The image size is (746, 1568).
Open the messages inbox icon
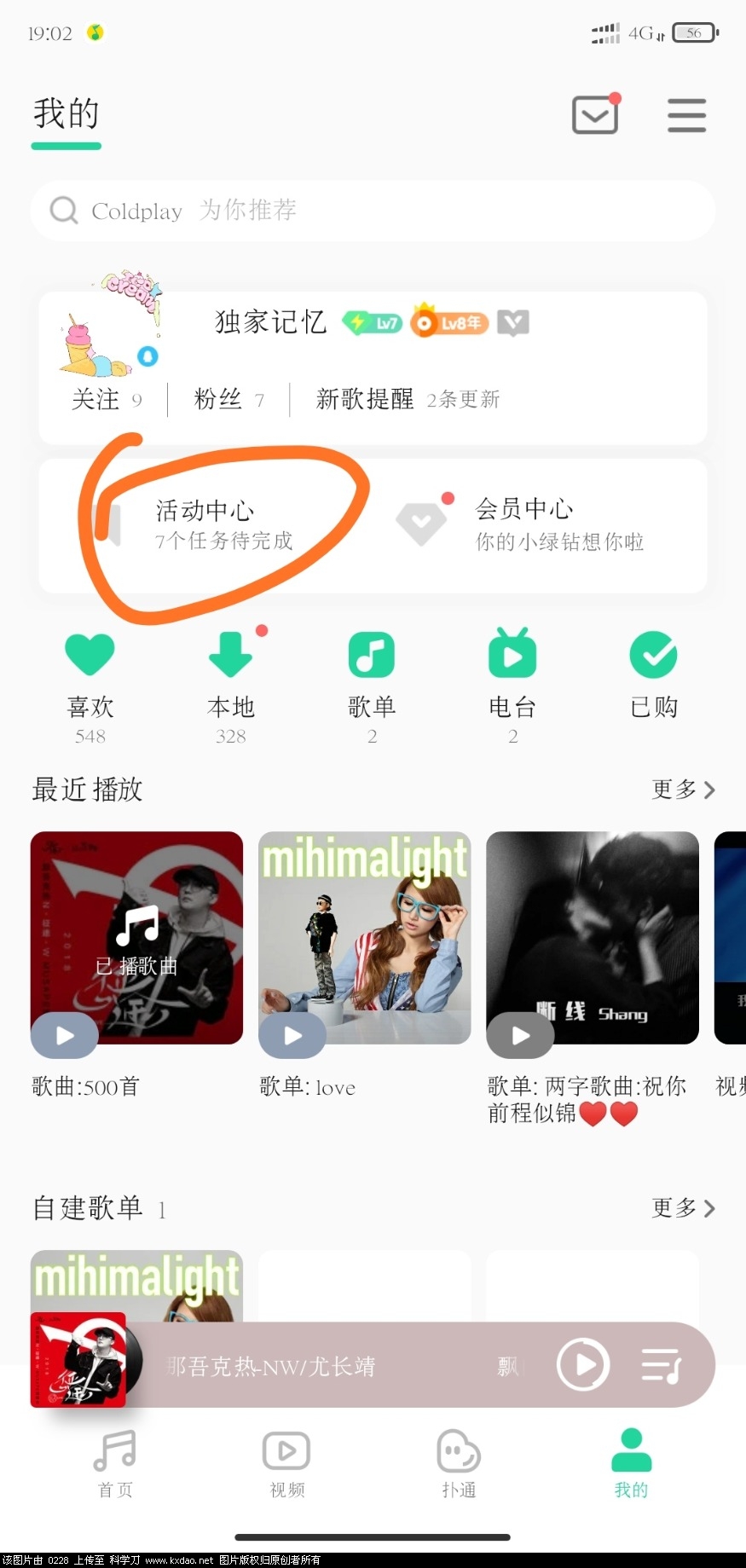594,115
